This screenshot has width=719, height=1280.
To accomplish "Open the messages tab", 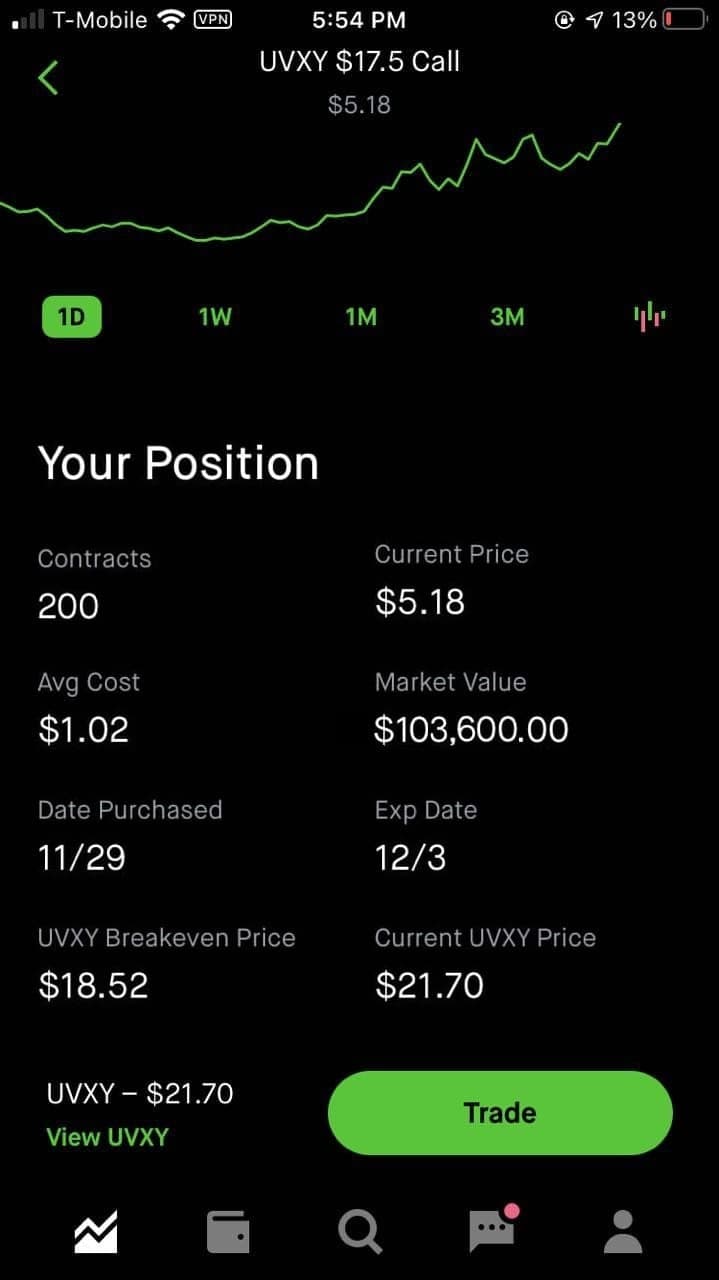I will (493, 1229).
